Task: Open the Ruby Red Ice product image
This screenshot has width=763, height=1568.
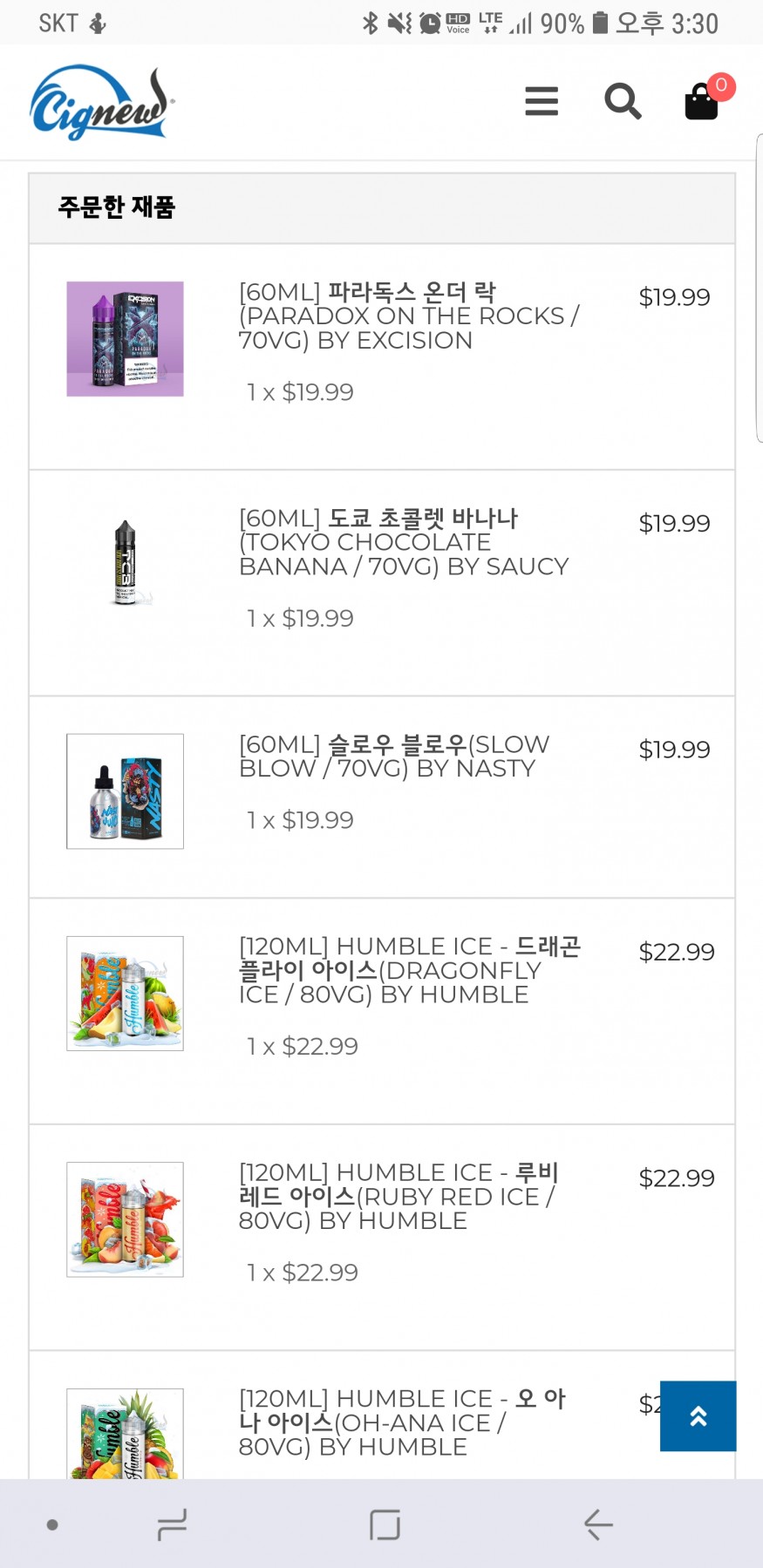Action: (x=125, y=1219)
